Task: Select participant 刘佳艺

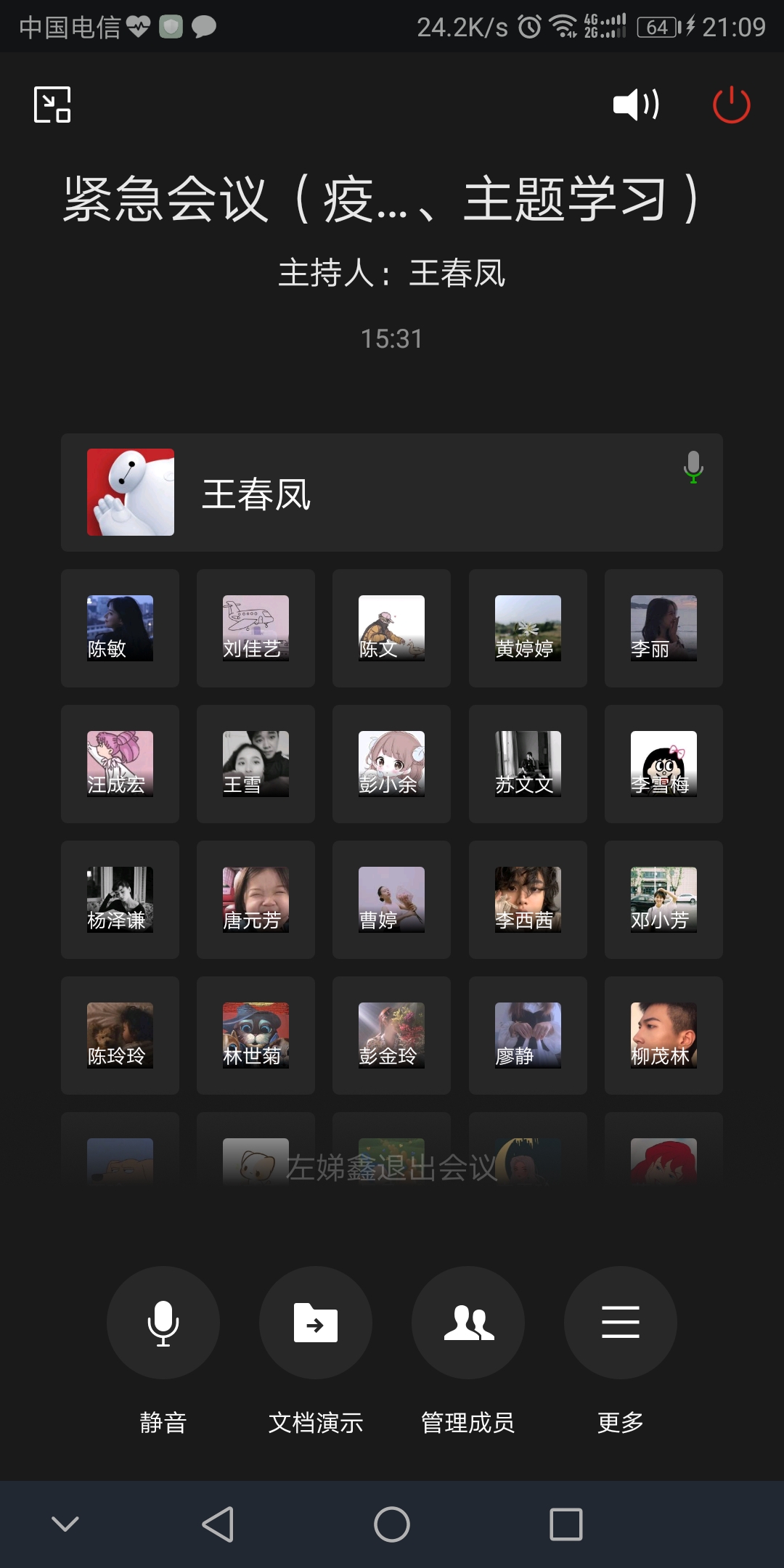Action: coord(256,628)
